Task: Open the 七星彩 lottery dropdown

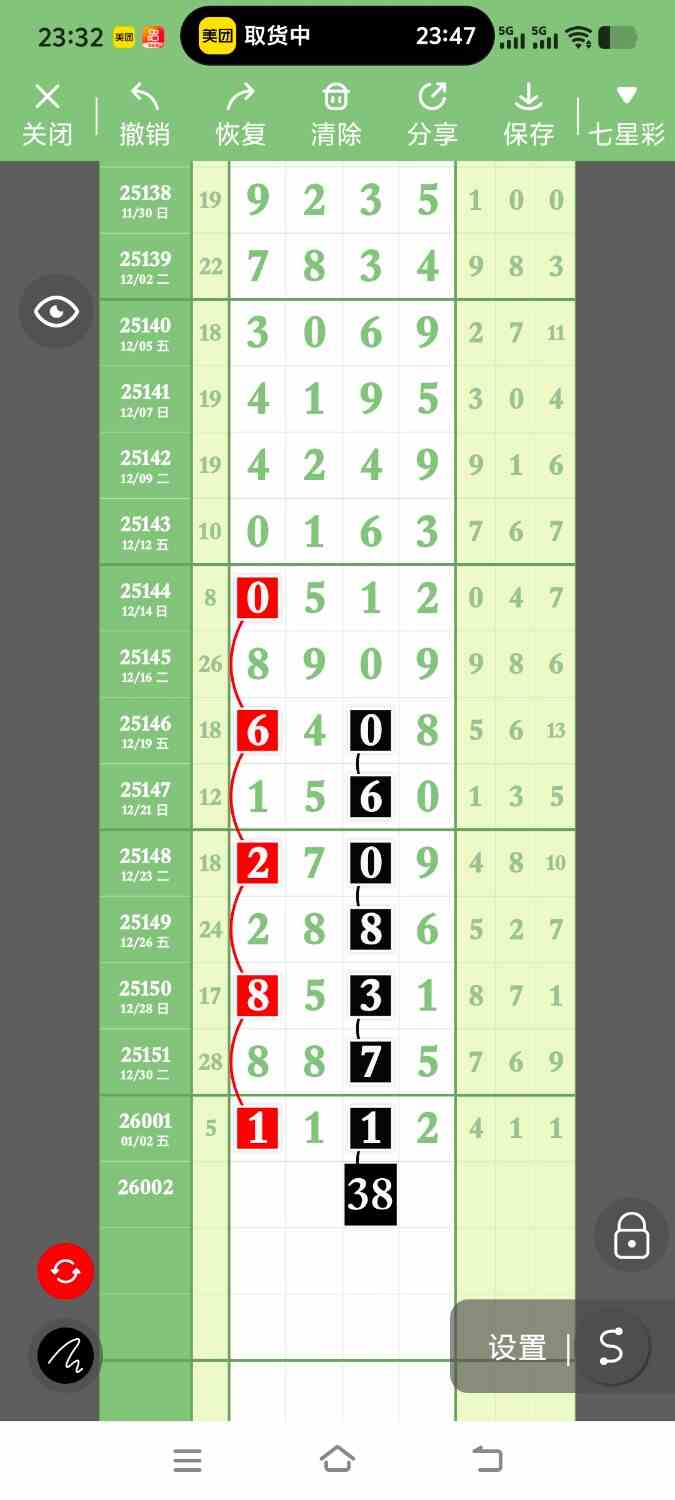Action: tap(626, 114)
